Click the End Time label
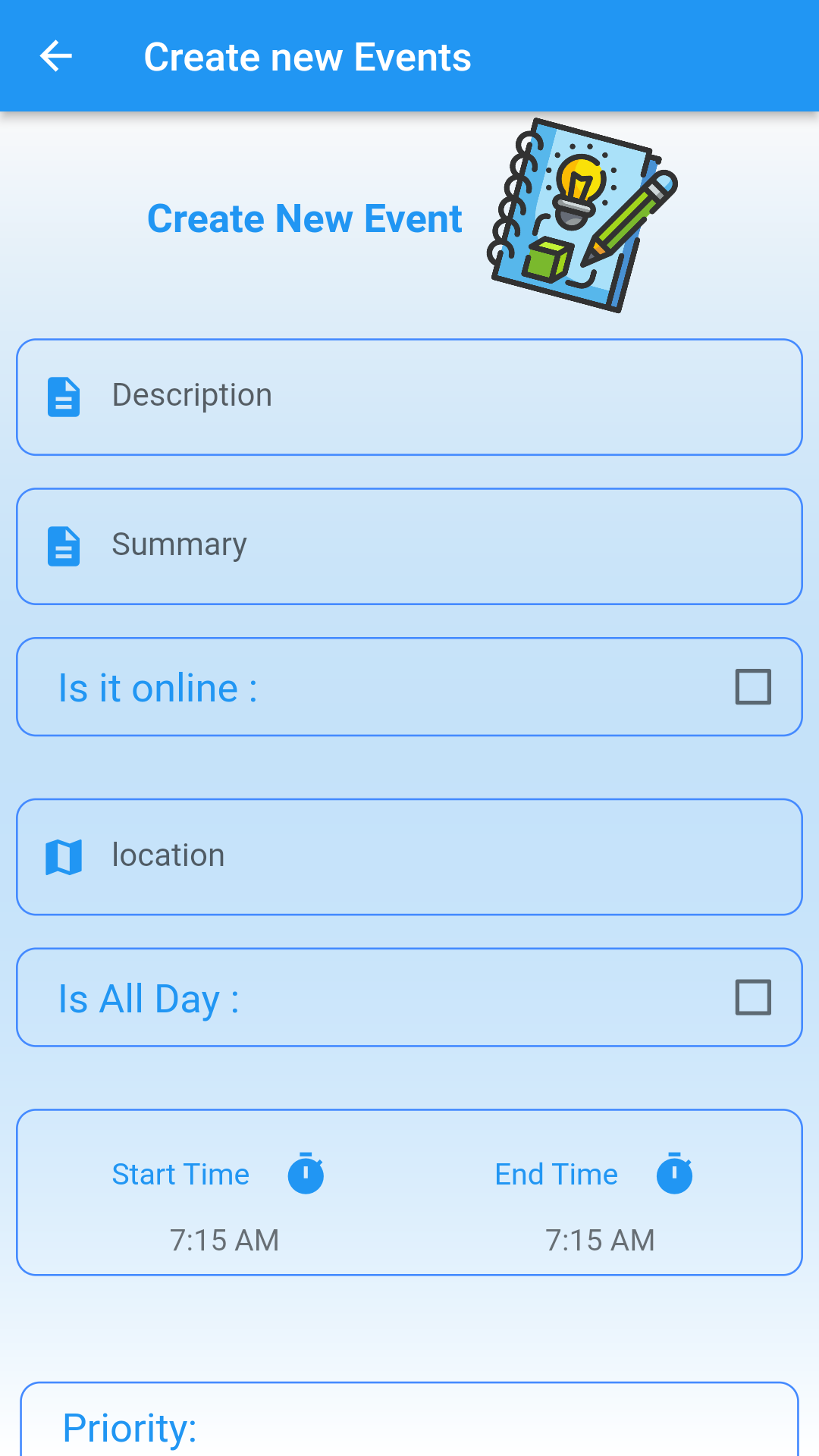The width and height of the screenshot is (819, 1456). click(x=556, y=1173)
